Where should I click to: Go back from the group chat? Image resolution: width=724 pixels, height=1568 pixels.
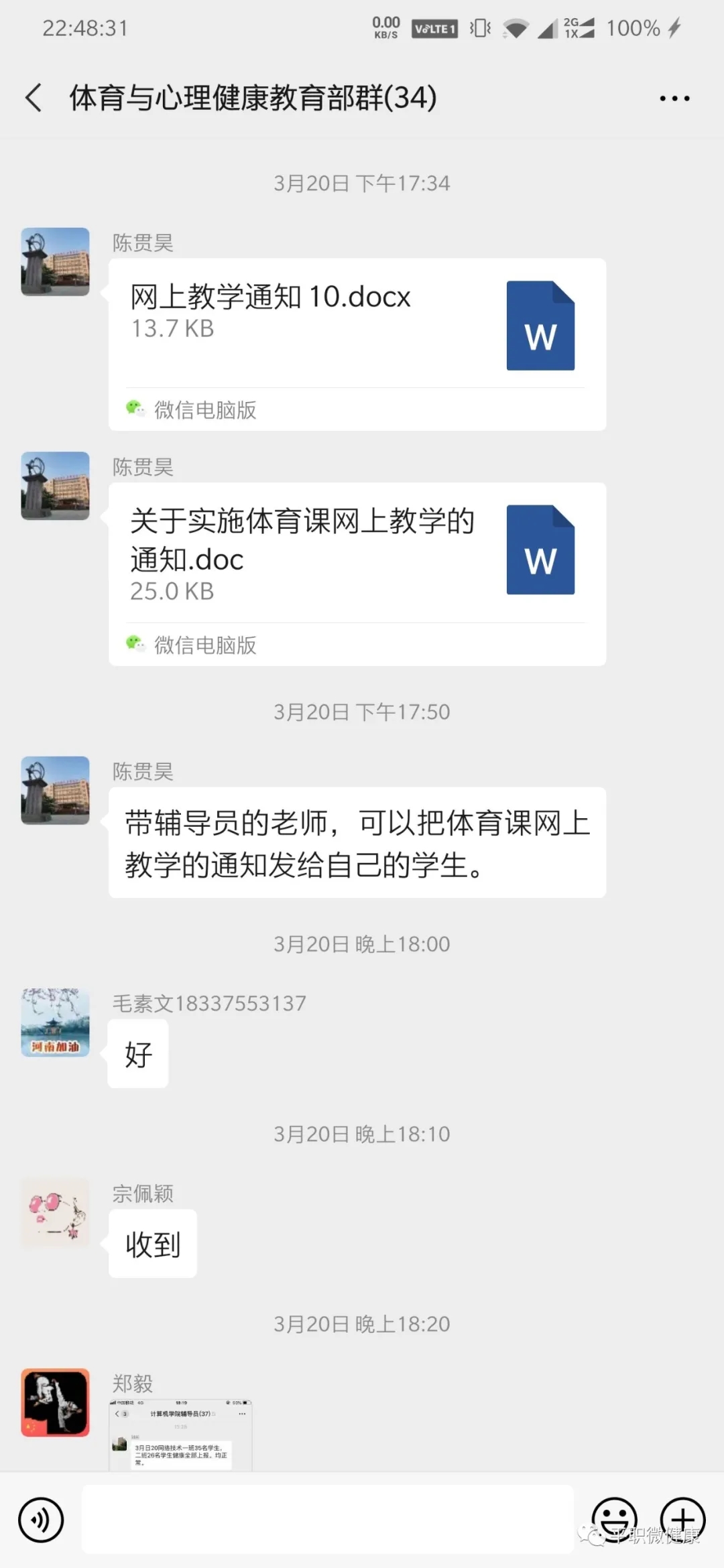click(34, 98)
